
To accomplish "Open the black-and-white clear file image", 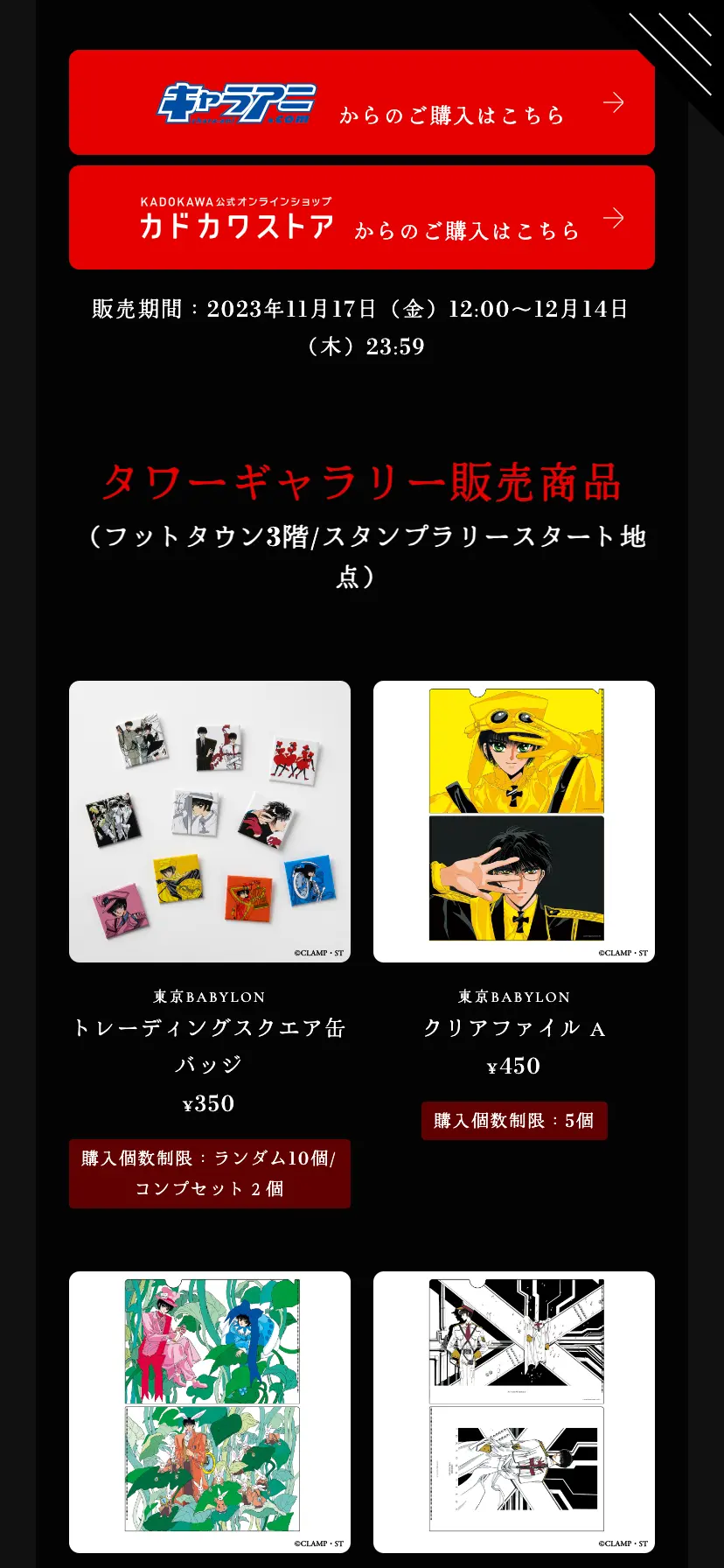I will coord(514,1411).
